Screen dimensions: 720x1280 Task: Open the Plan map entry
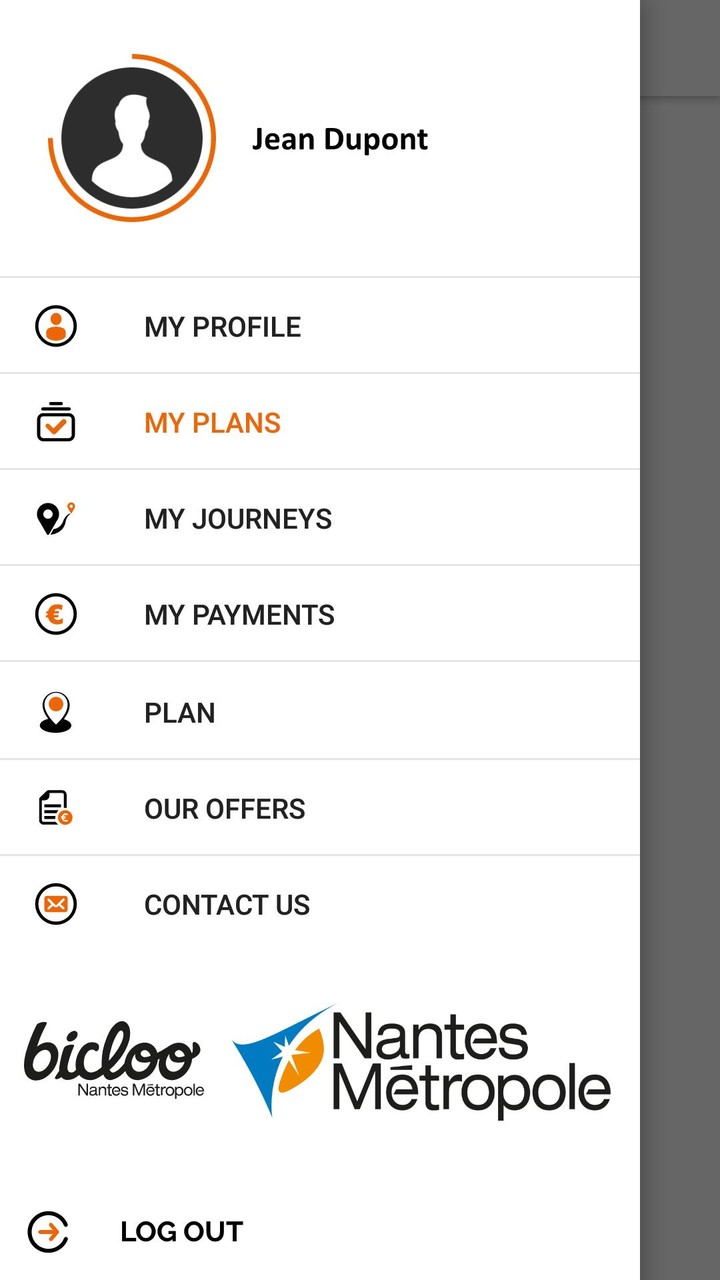[x=180, y=713]
